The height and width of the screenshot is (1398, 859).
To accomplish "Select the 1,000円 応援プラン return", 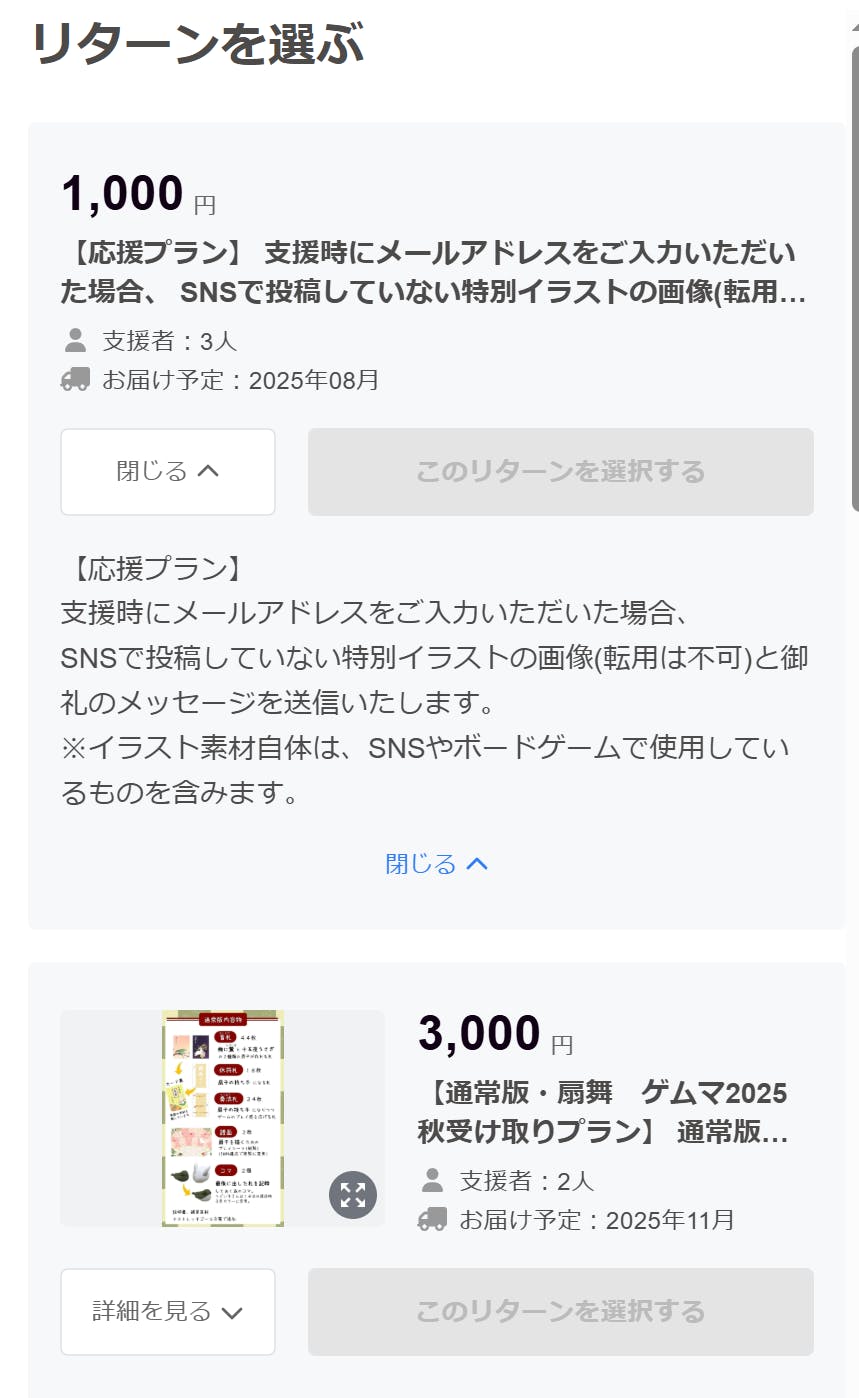I will (x=560, y=472).
